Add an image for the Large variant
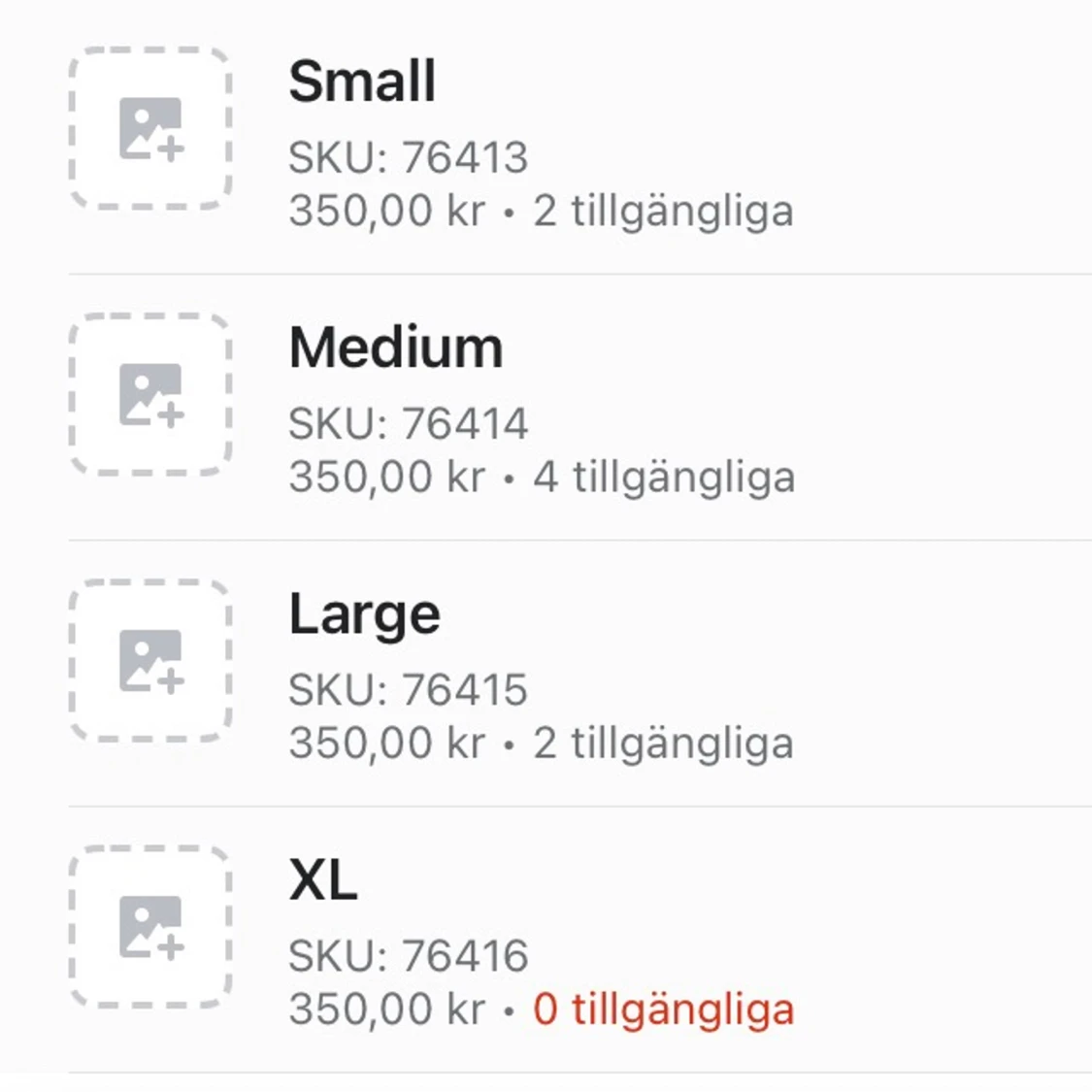 150,661
